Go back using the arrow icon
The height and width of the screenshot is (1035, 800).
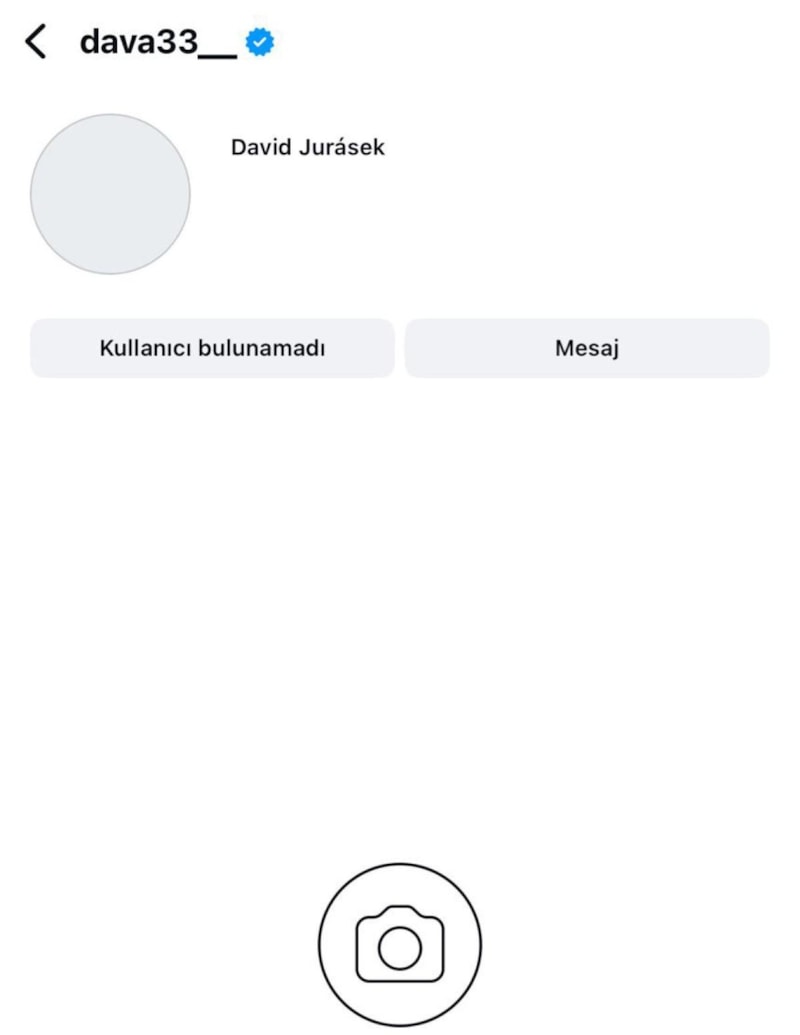pos(36,43)
